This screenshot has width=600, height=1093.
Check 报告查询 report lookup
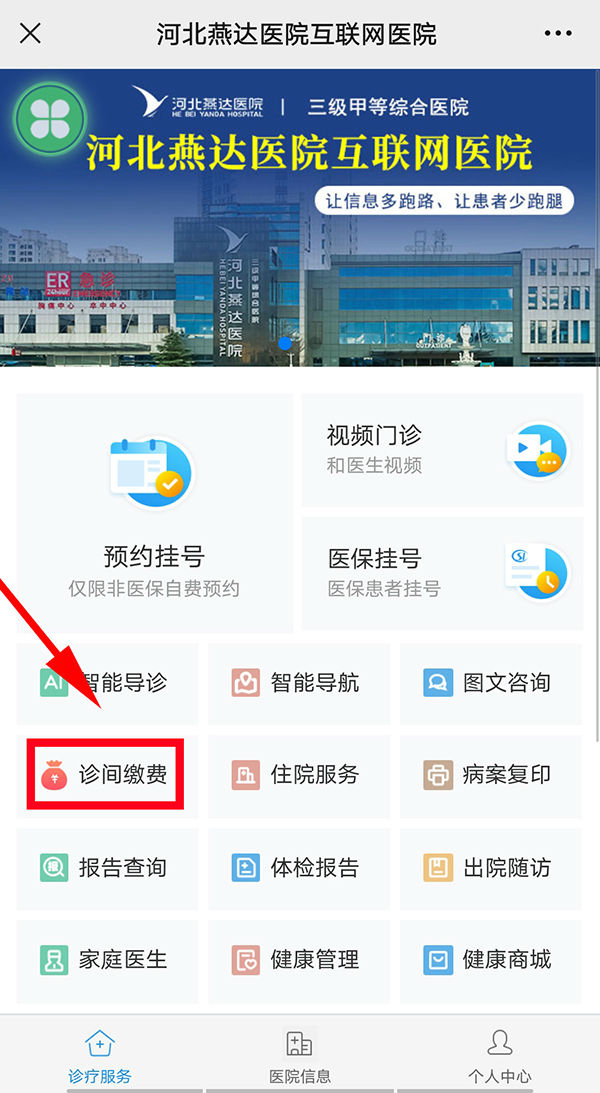pyautogui.click(x=107, y=867)
